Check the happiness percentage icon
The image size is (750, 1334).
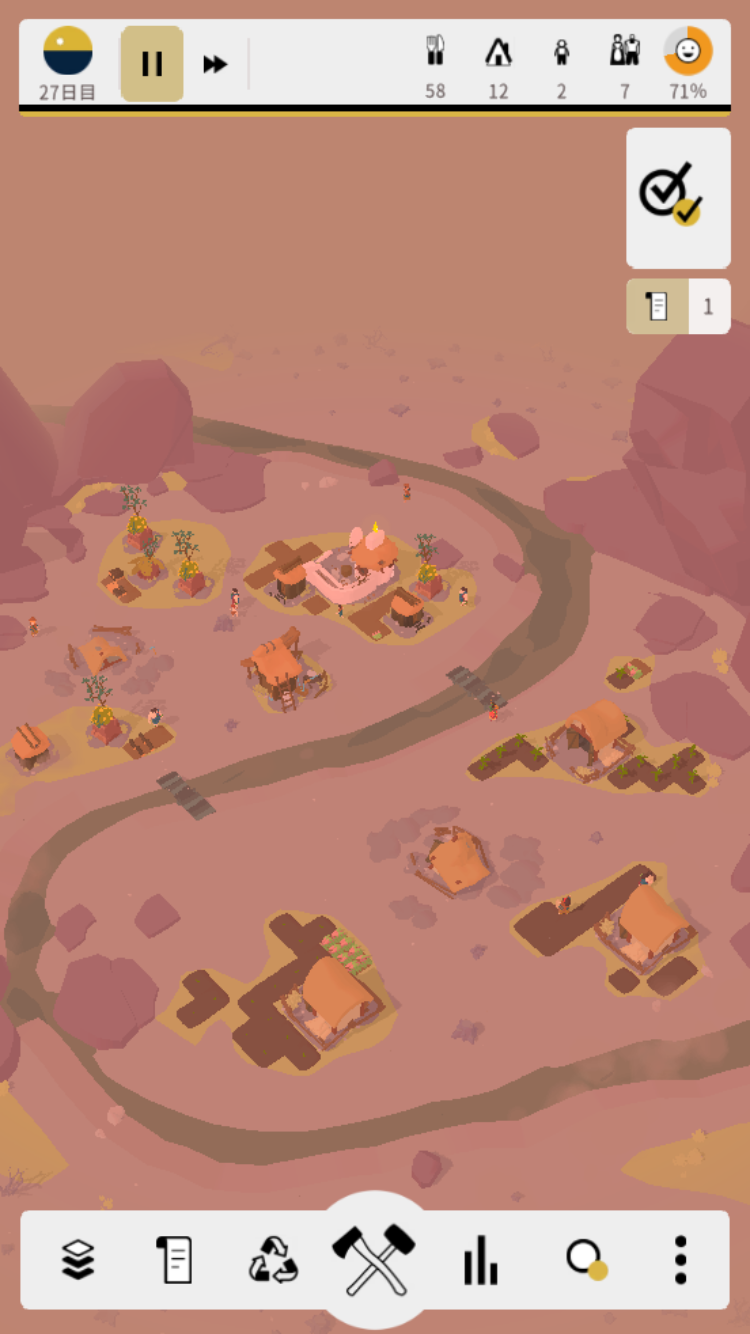(x=688, y=52)
